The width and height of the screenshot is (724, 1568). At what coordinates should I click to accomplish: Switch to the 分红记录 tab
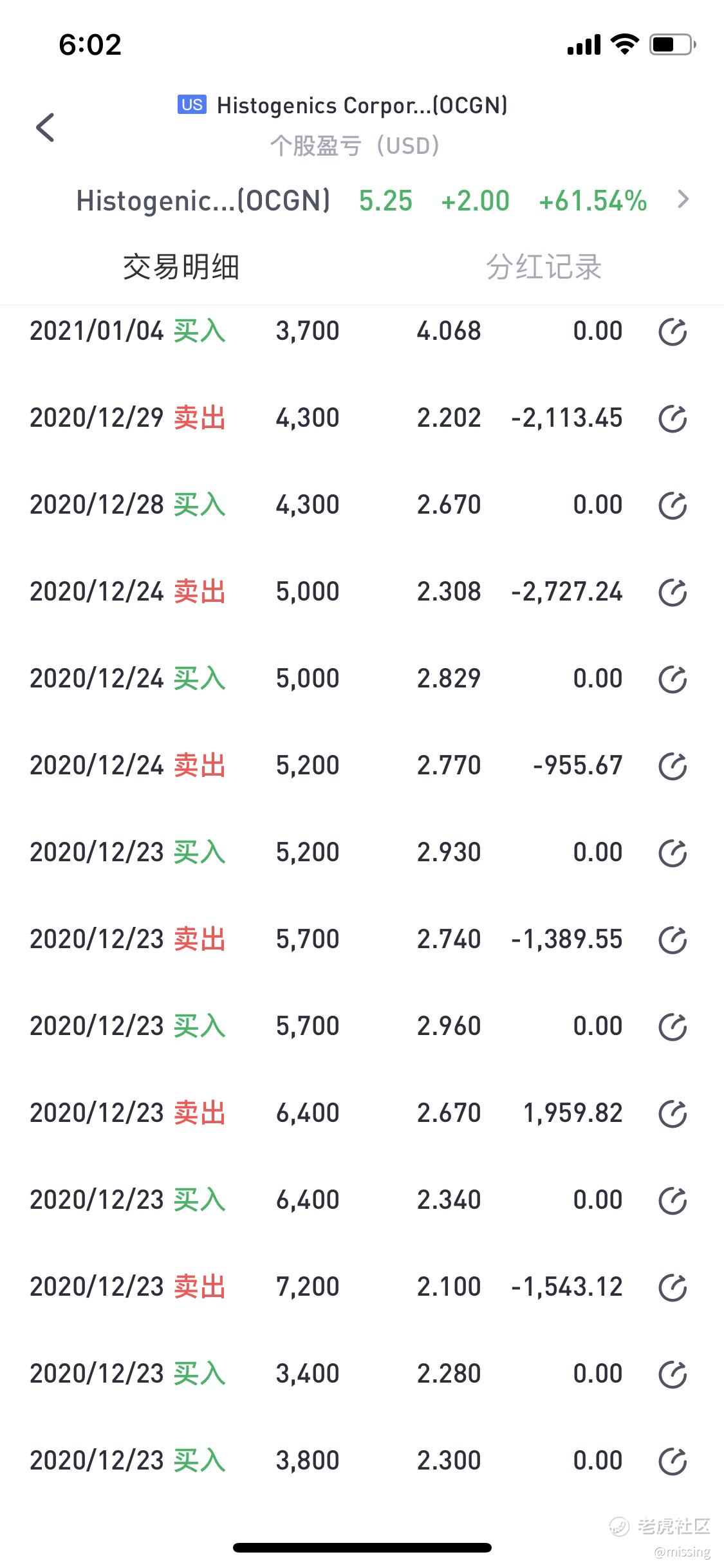[544, 267]
